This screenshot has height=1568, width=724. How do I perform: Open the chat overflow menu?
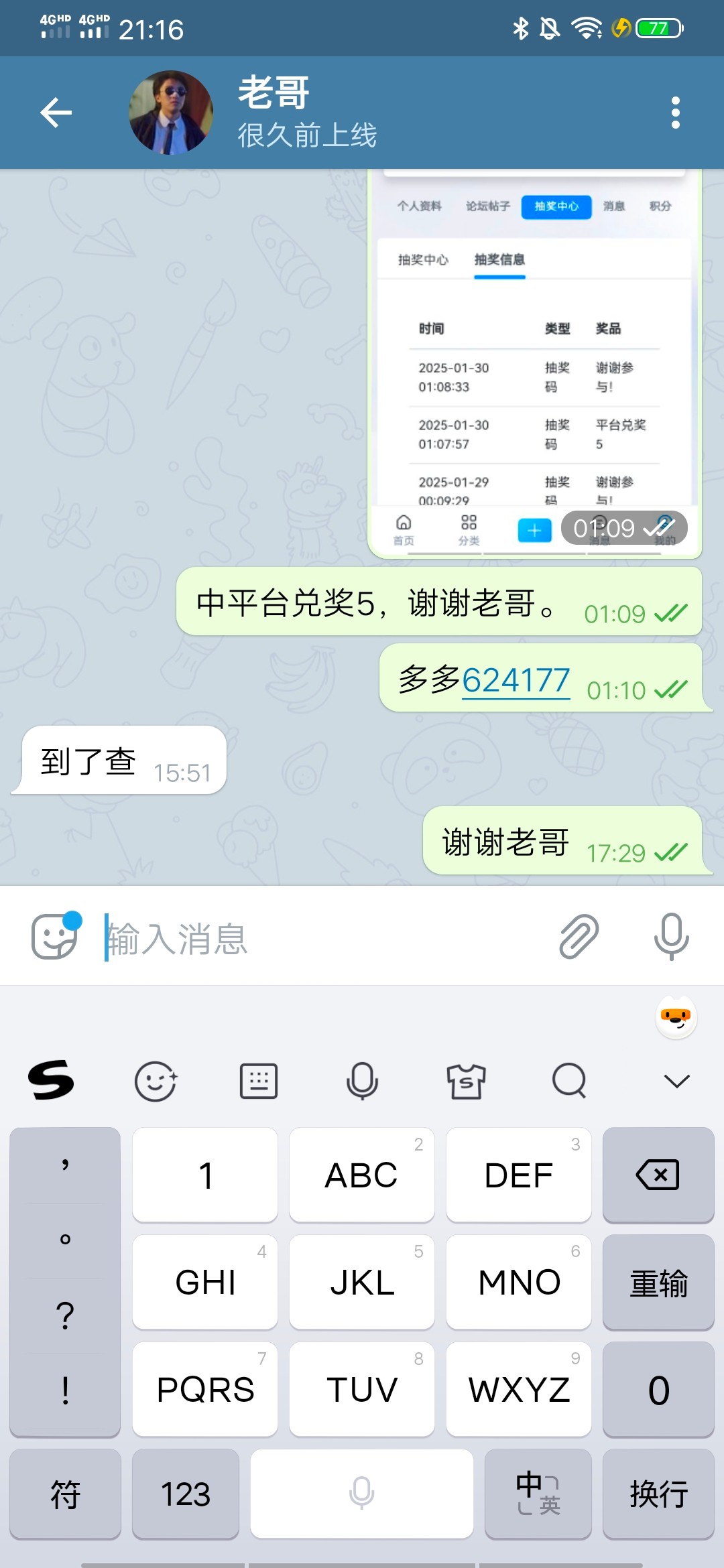(675, 113)
